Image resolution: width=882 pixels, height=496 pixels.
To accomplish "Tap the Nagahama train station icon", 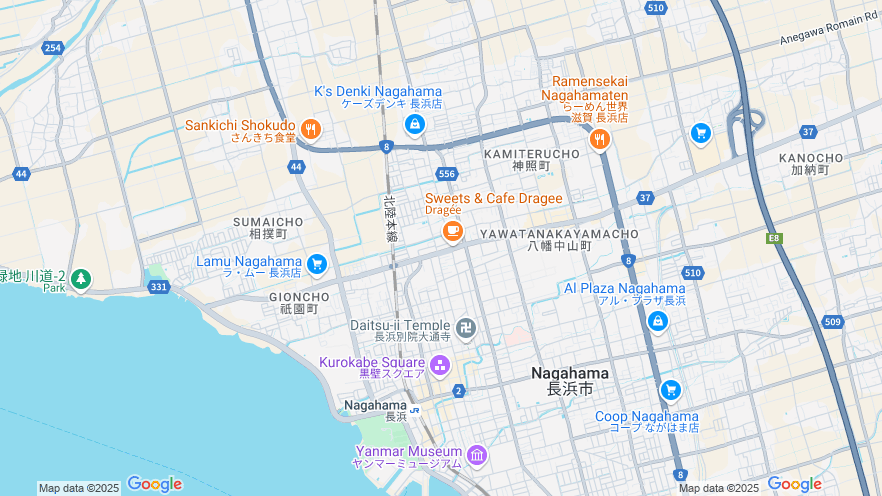I will point(415,408).
